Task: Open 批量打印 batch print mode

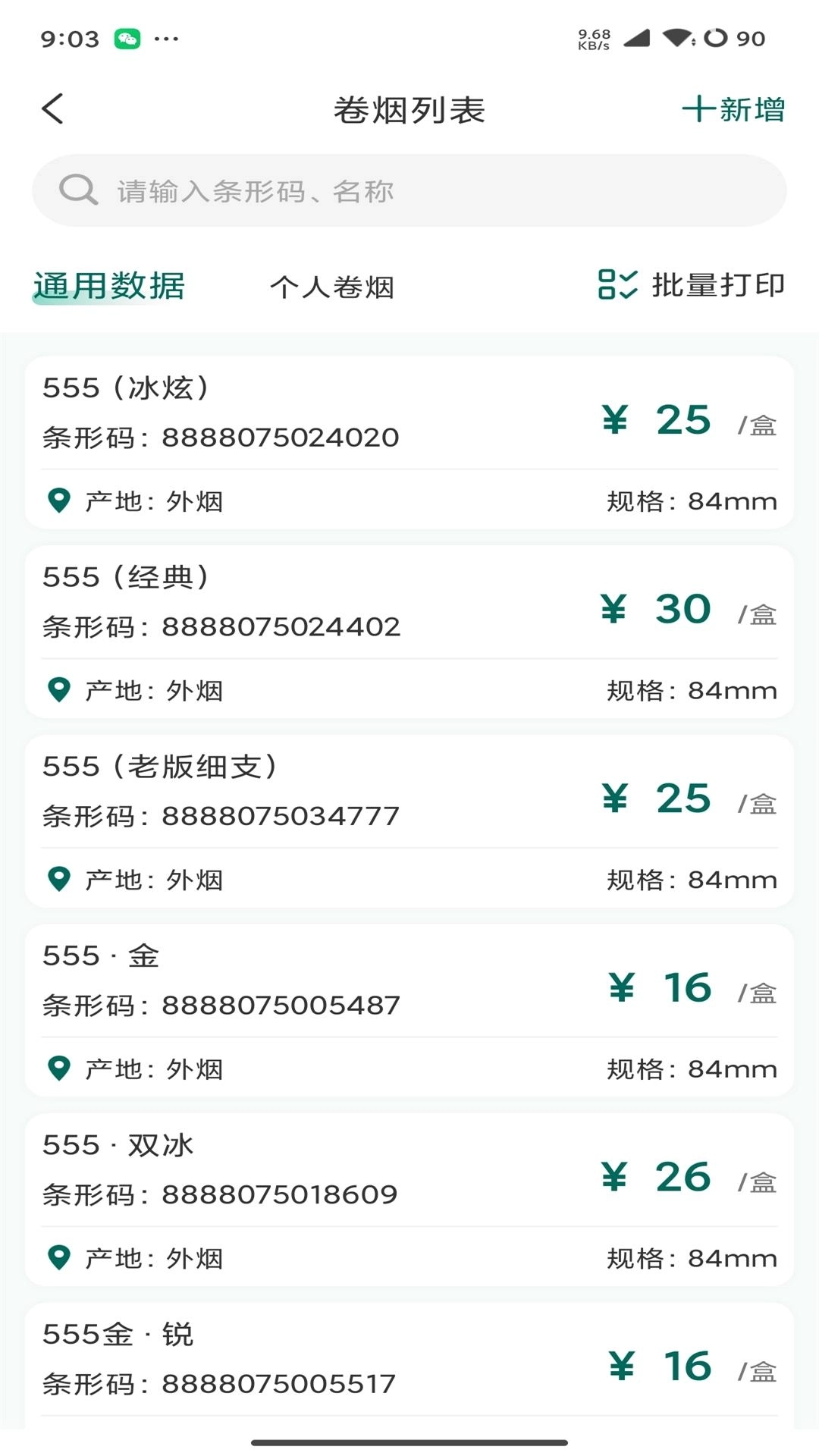Action: pyautogui.click(x=689, y=286)
